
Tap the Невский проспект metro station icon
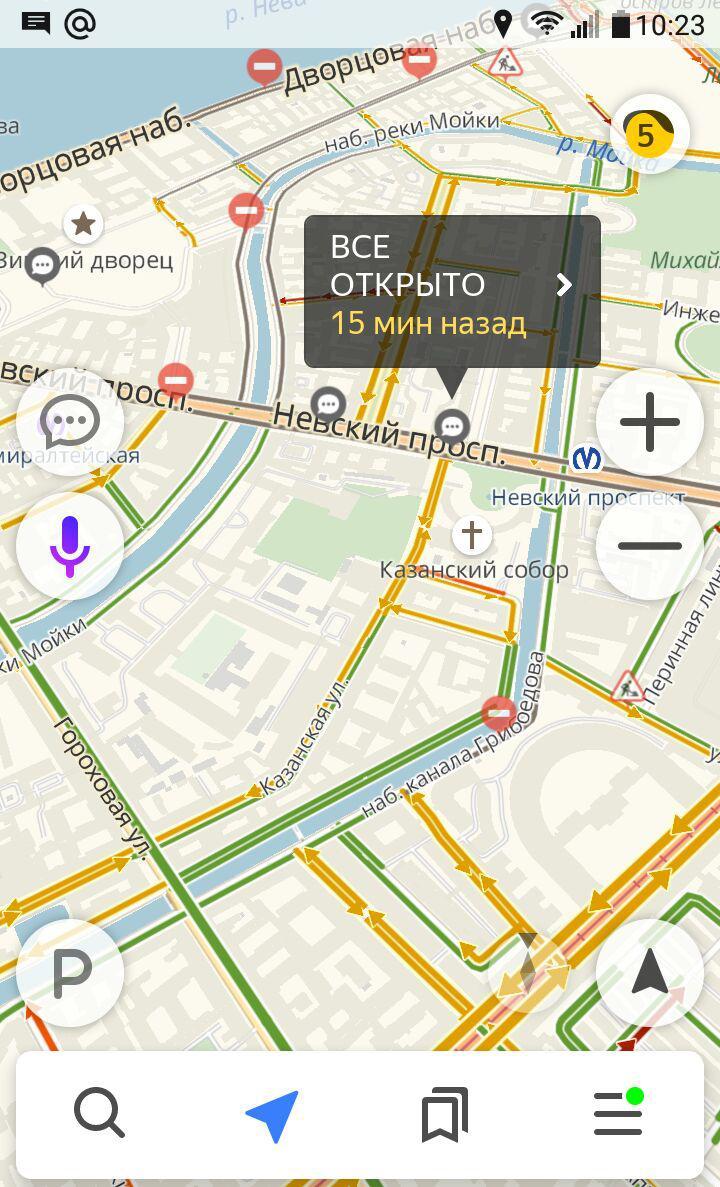point(588,459)
